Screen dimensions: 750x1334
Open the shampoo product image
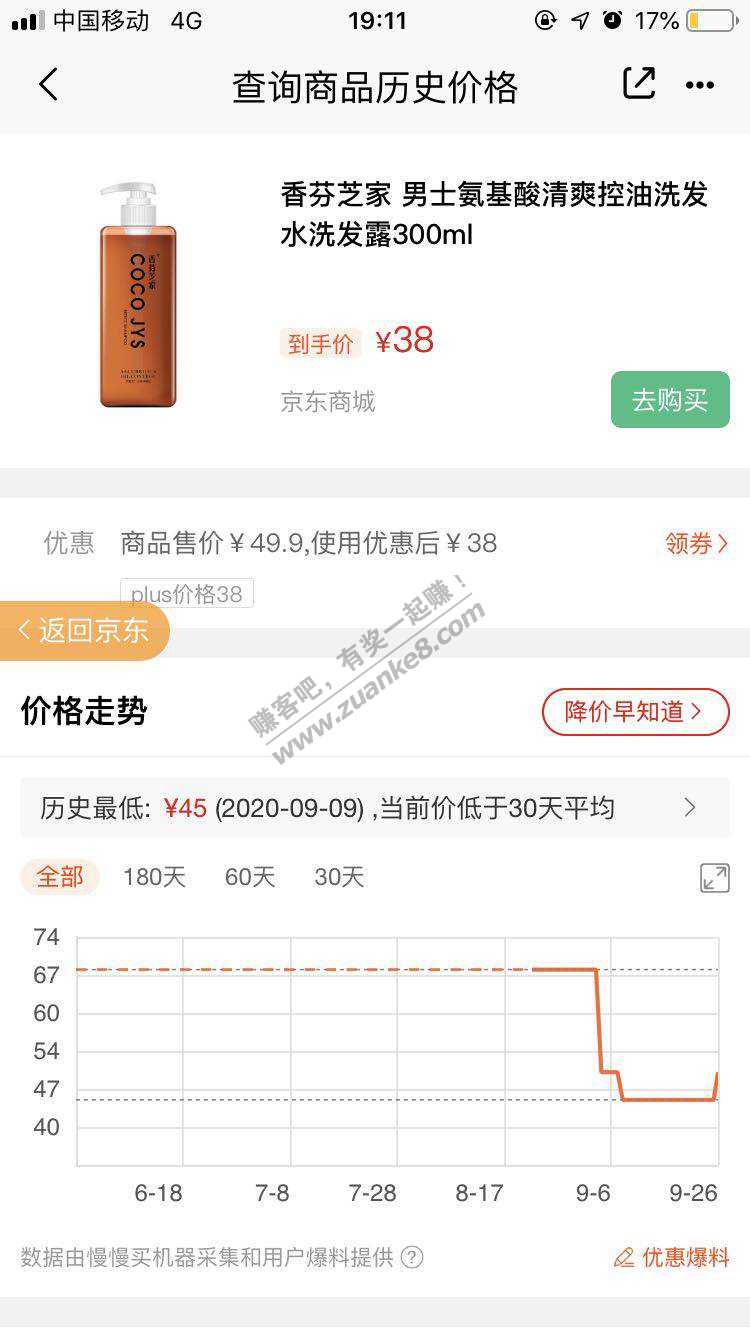(138, 295)
